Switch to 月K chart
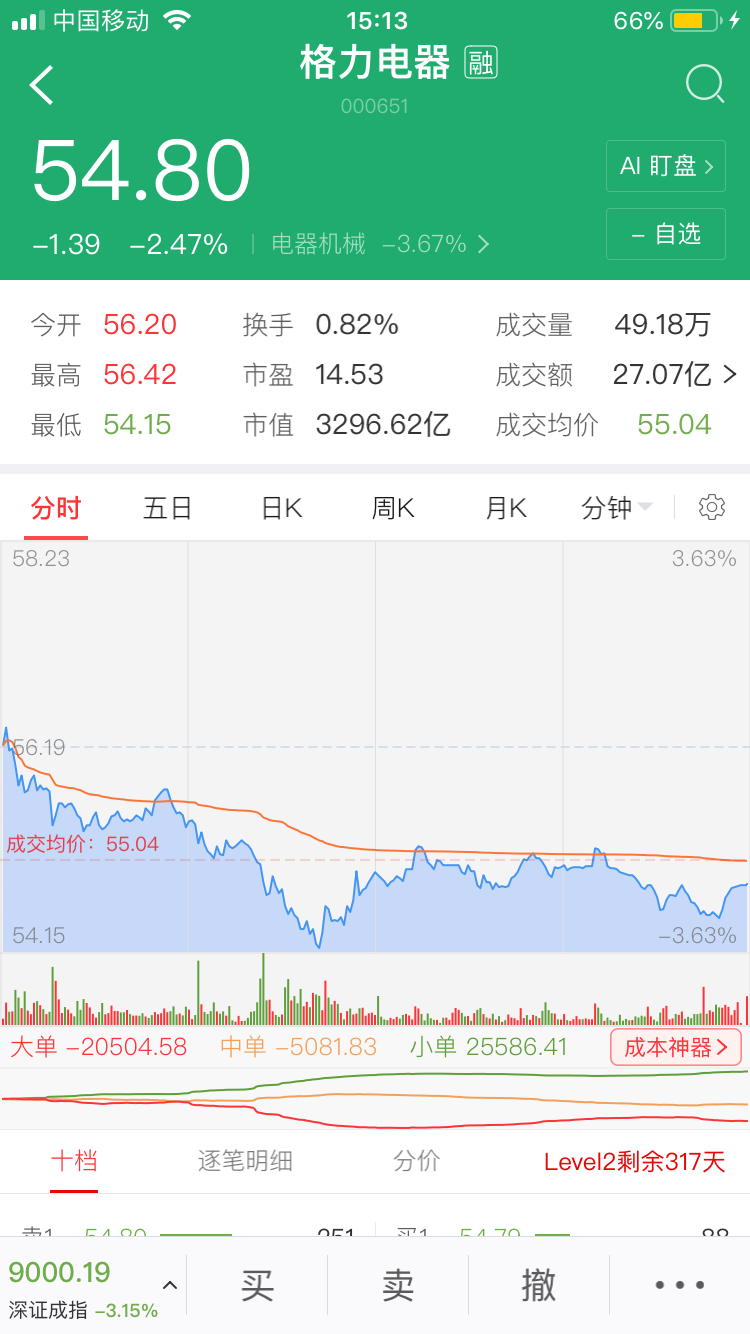 click(x=506, y=508)
